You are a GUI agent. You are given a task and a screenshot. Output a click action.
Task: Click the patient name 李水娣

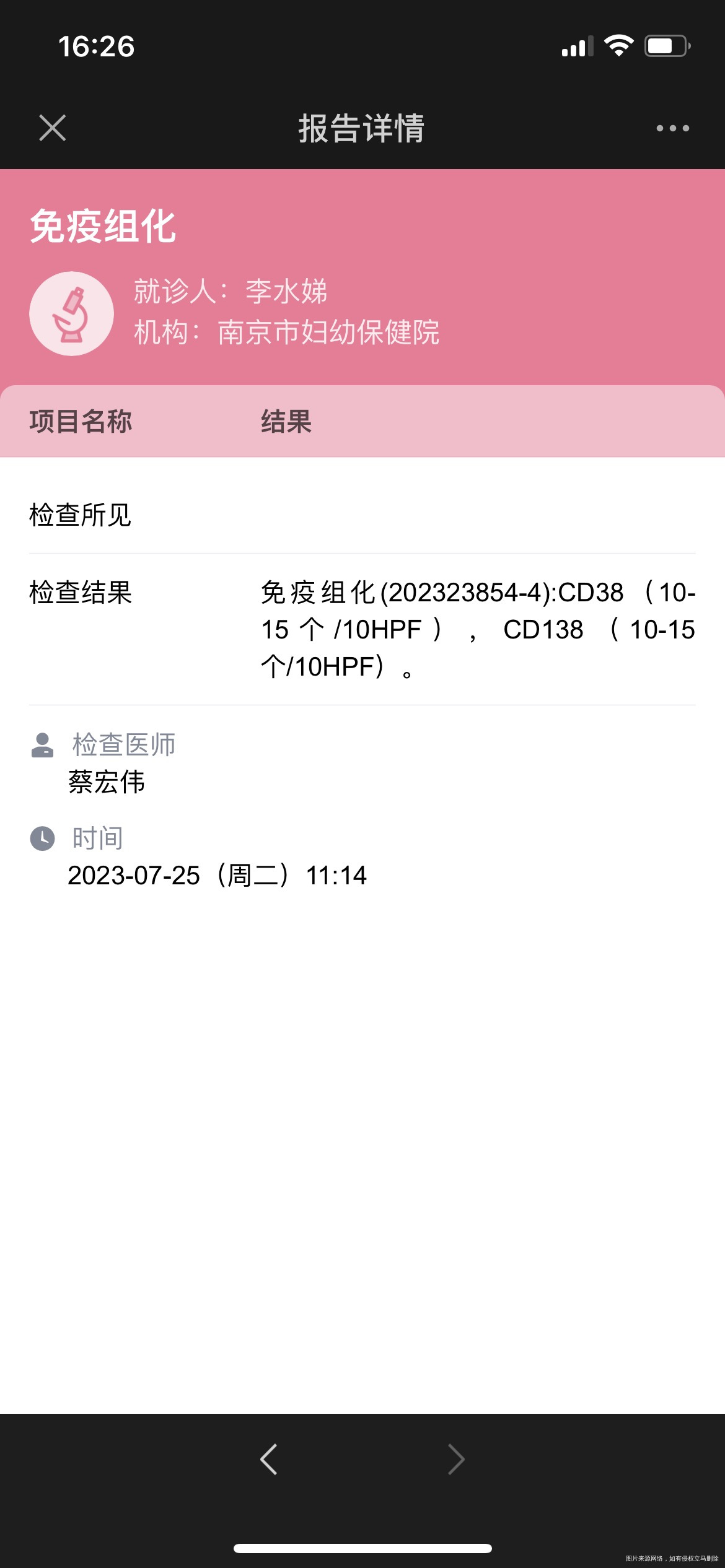point(285,292)
